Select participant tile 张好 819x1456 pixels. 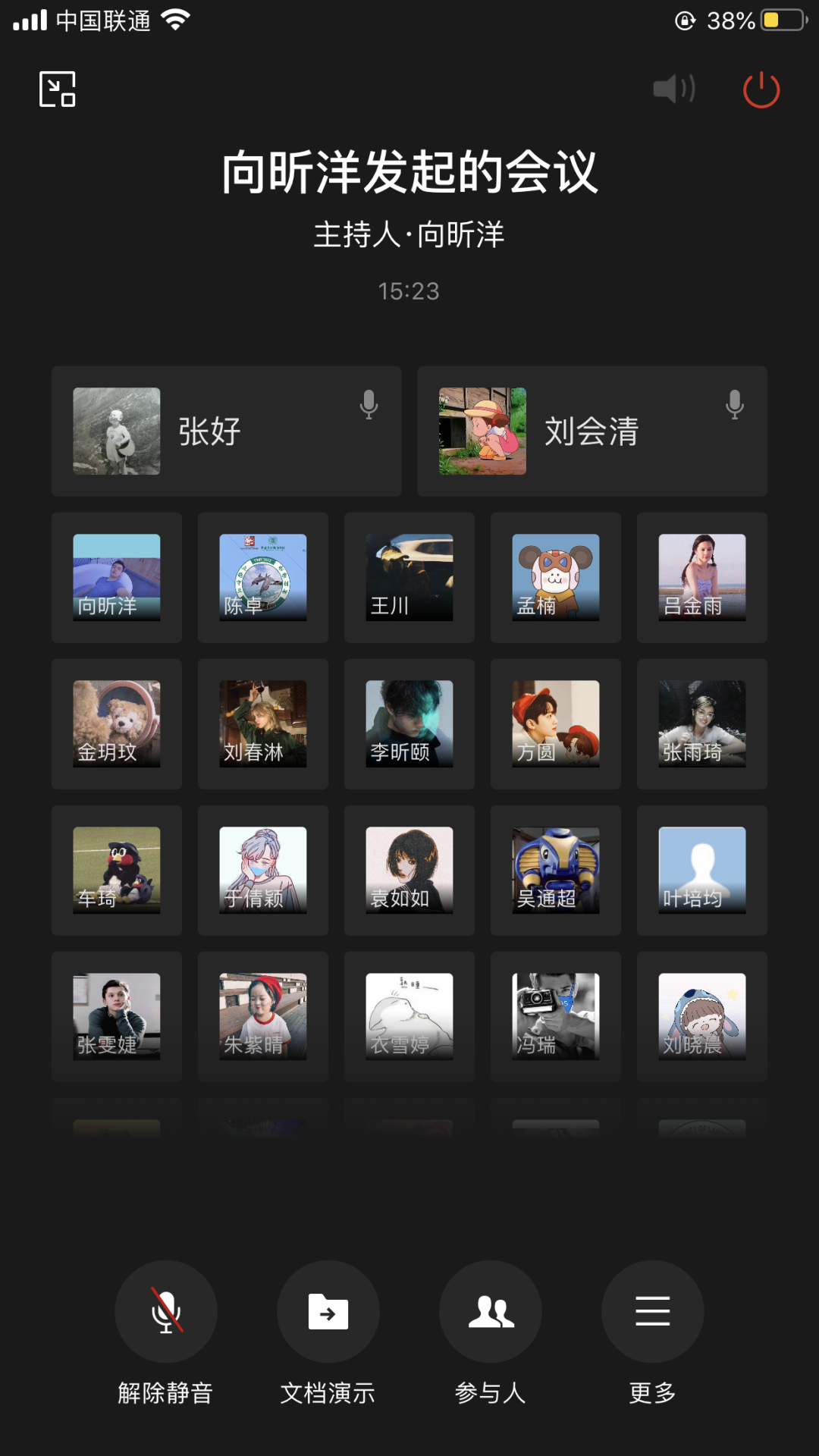point(226,431)
